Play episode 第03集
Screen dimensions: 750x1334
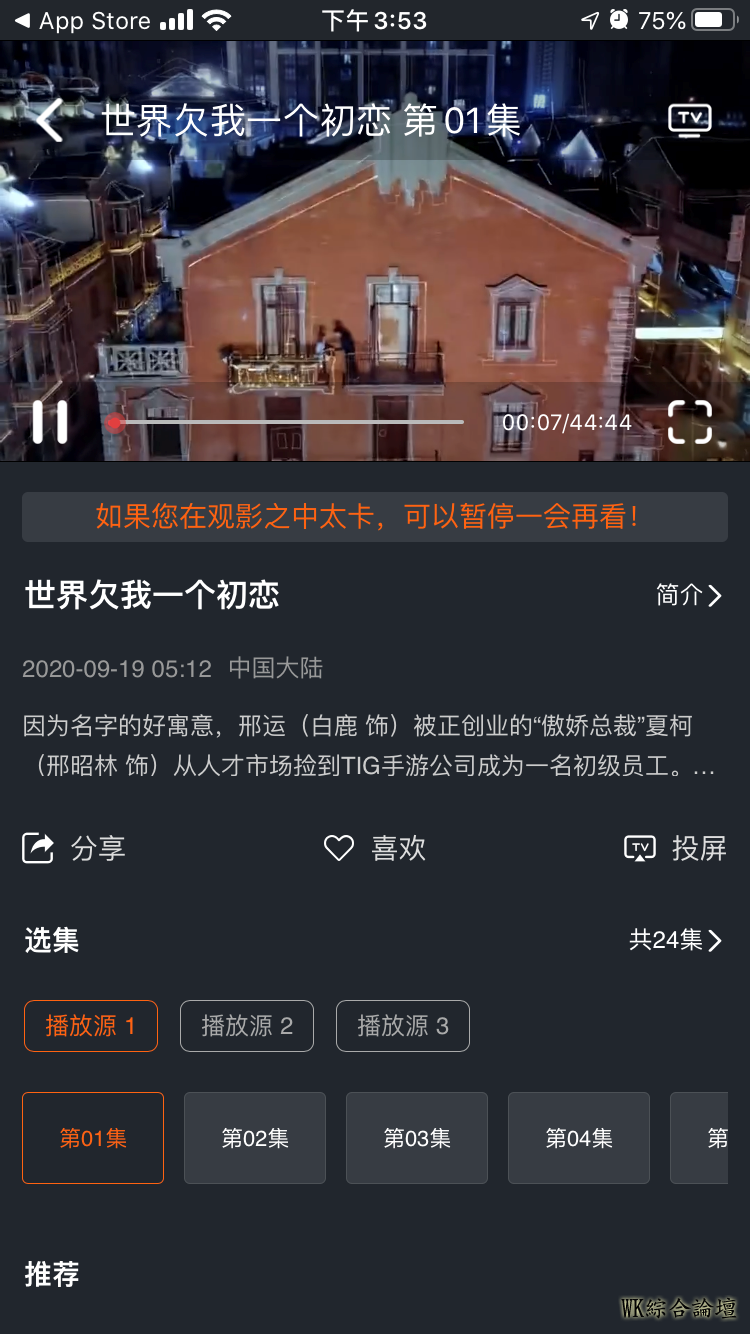point(417,1138)
